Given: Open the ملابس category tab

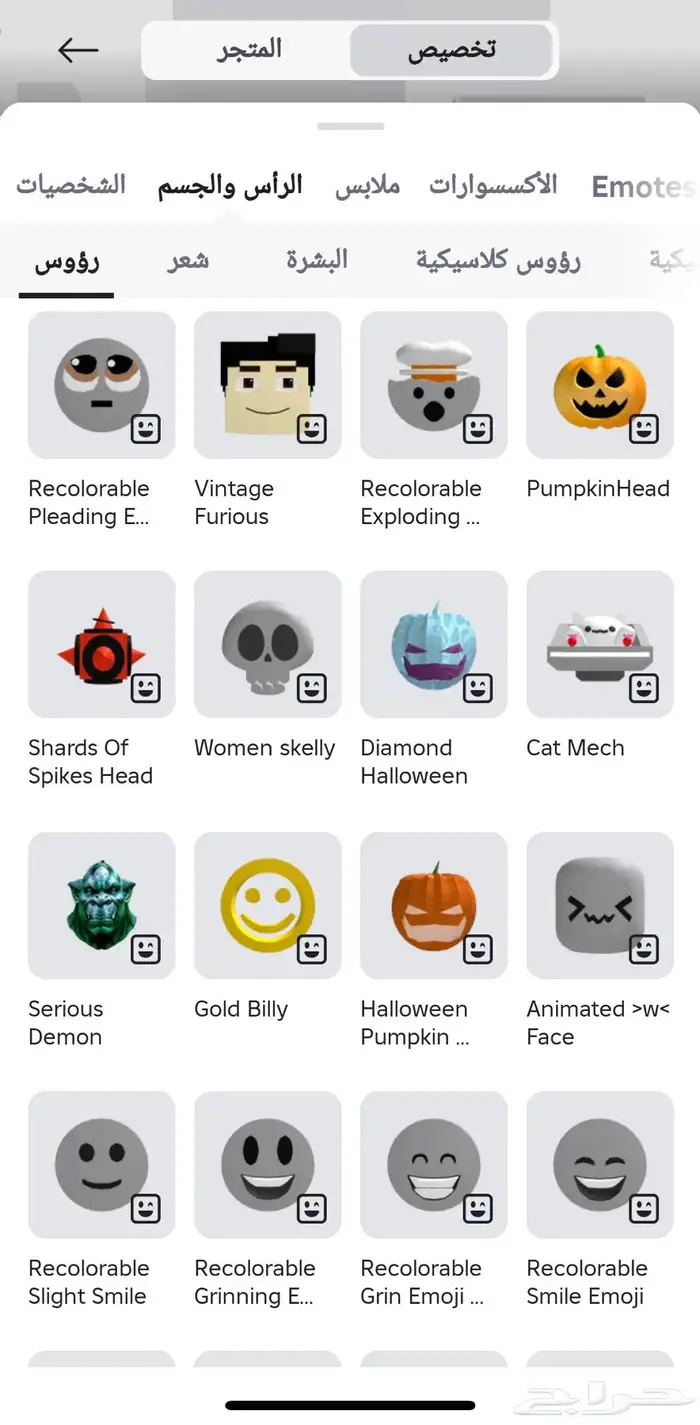Looking at the screenshot, I should tap(367, 186).
